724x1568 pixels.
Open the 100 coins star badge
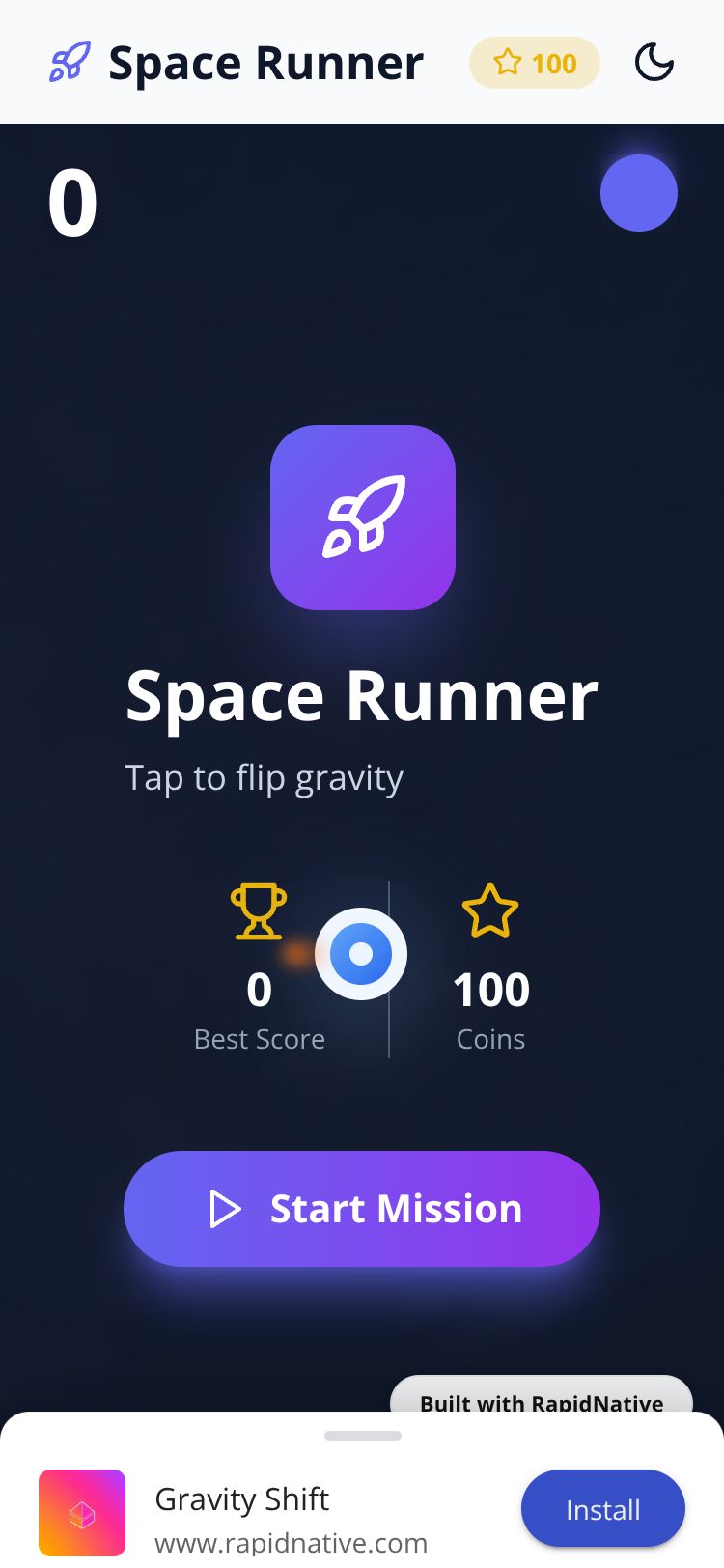tap(534, 64)
